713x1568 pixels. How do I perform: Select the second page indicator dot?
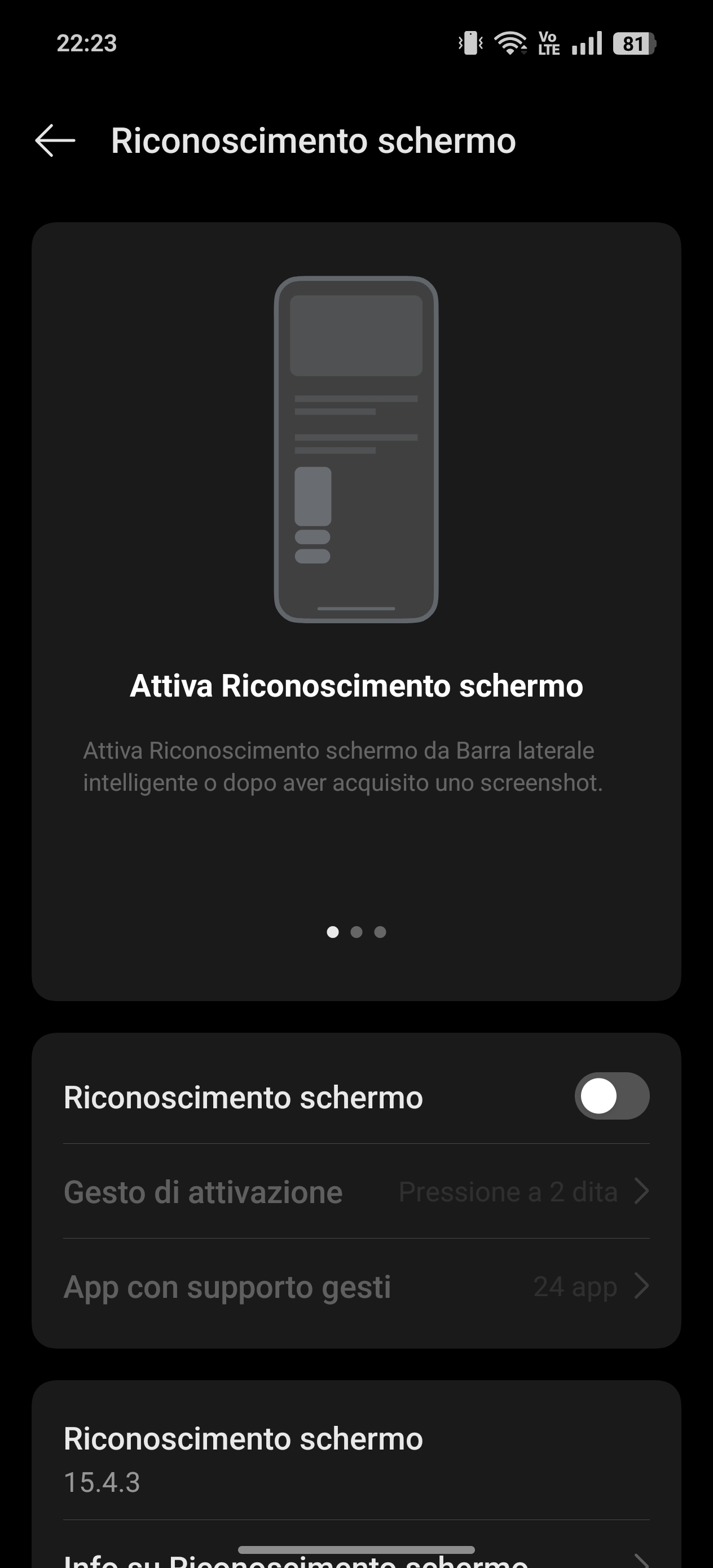(x=356, y=932)
